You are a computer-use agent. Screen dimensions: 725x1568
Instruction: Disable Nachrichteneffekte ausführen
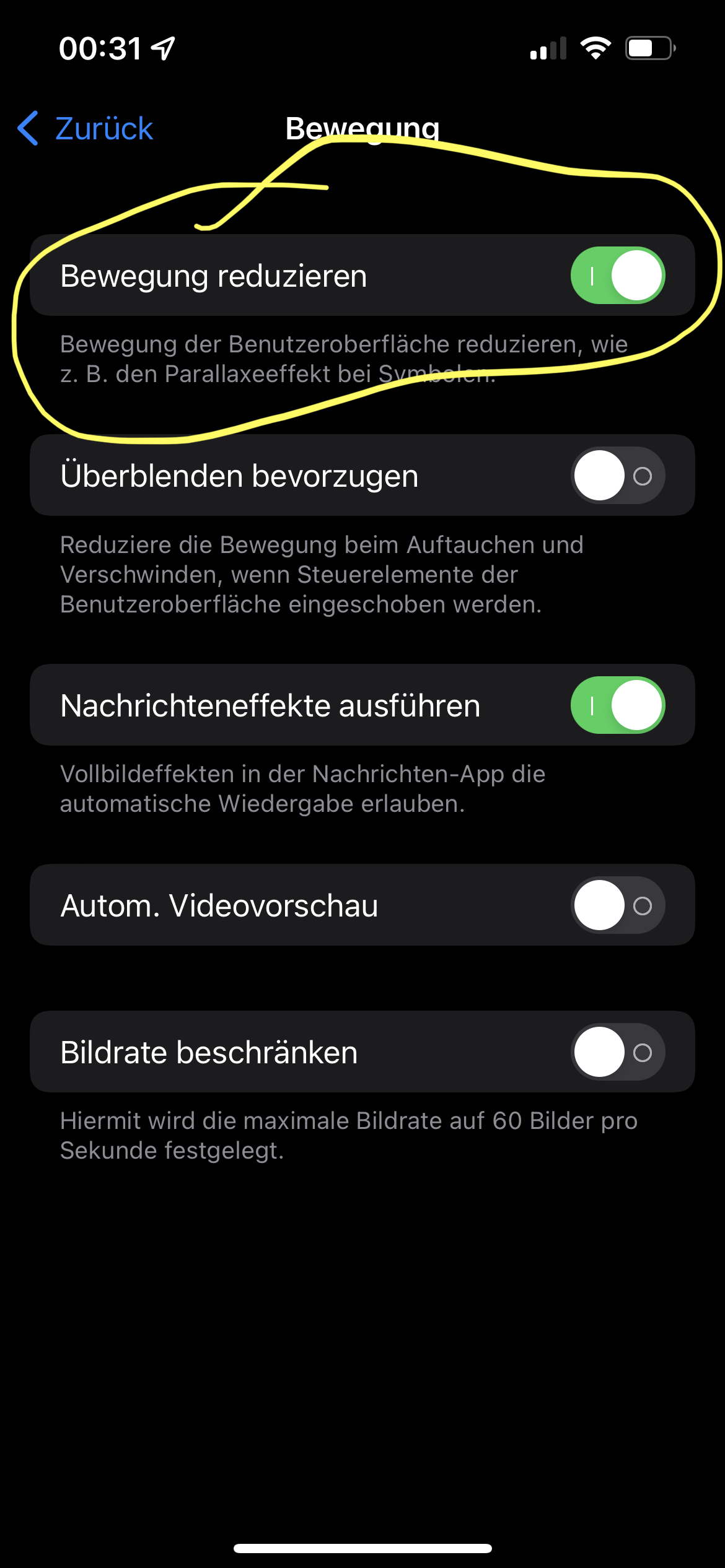coord(617,705)
